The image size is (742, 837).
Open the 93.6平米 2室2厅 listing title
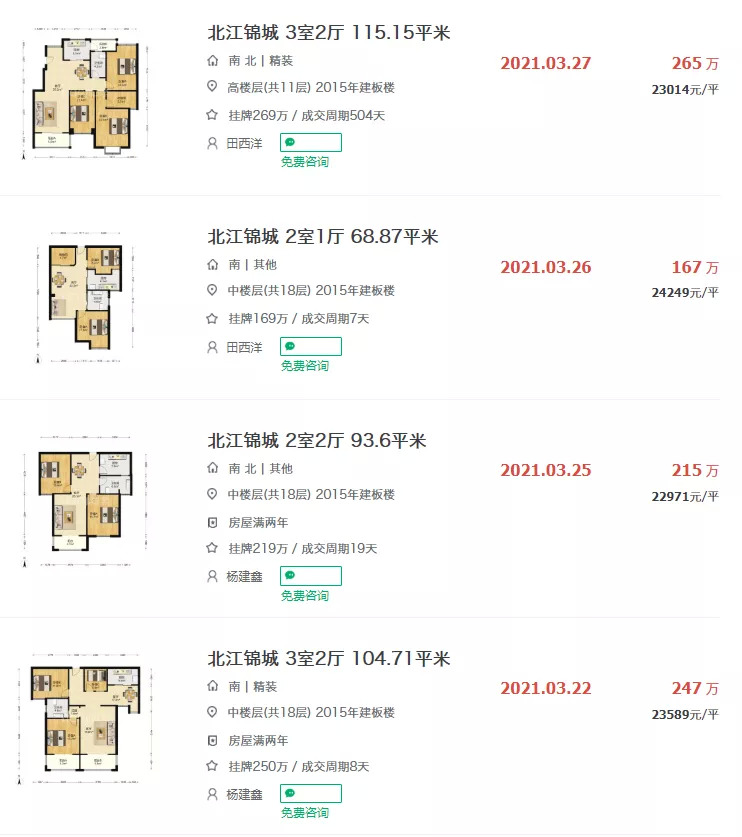click(317, 441)
